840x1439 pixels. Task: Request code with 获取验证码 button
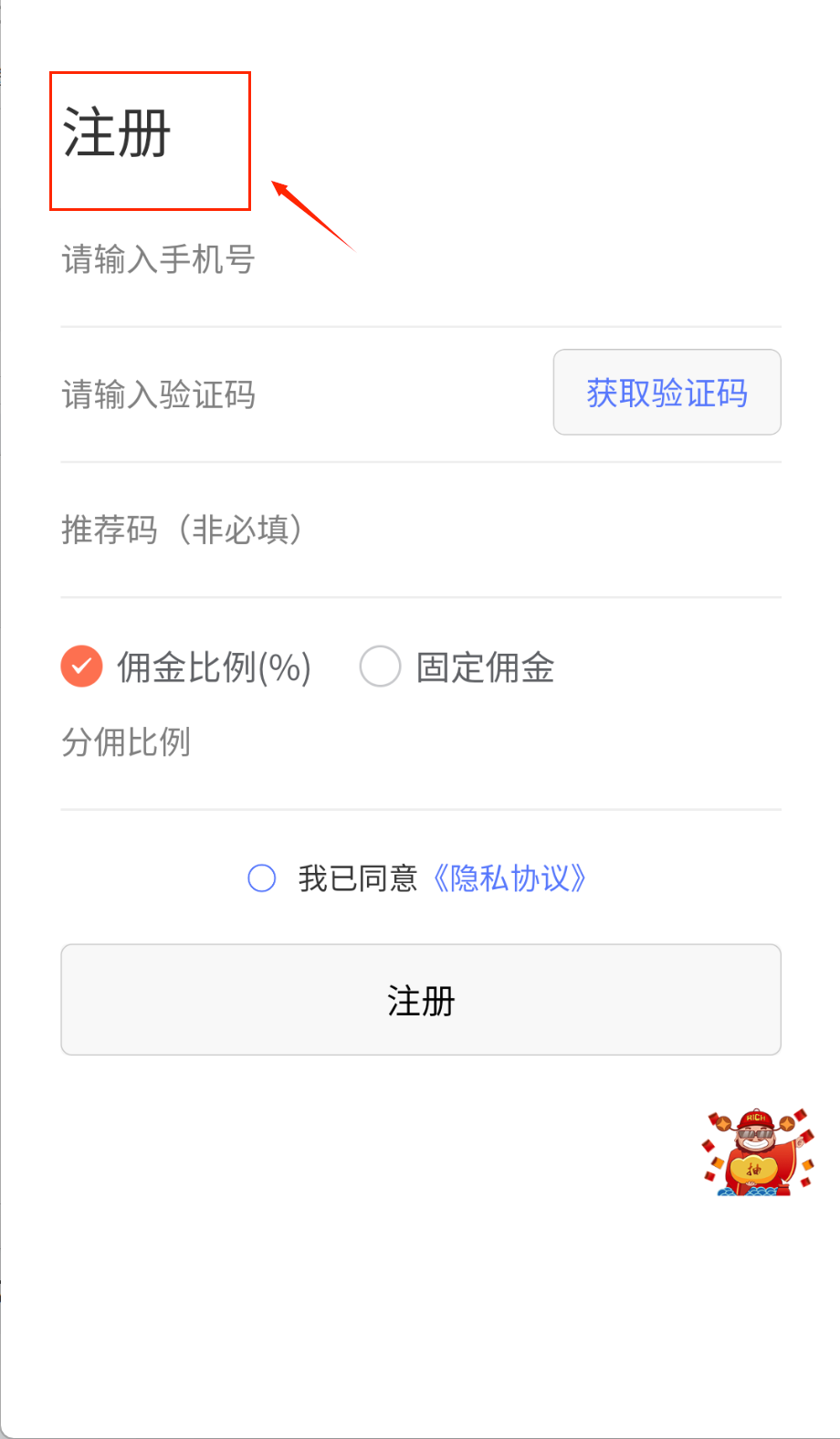tap(667, 393)
